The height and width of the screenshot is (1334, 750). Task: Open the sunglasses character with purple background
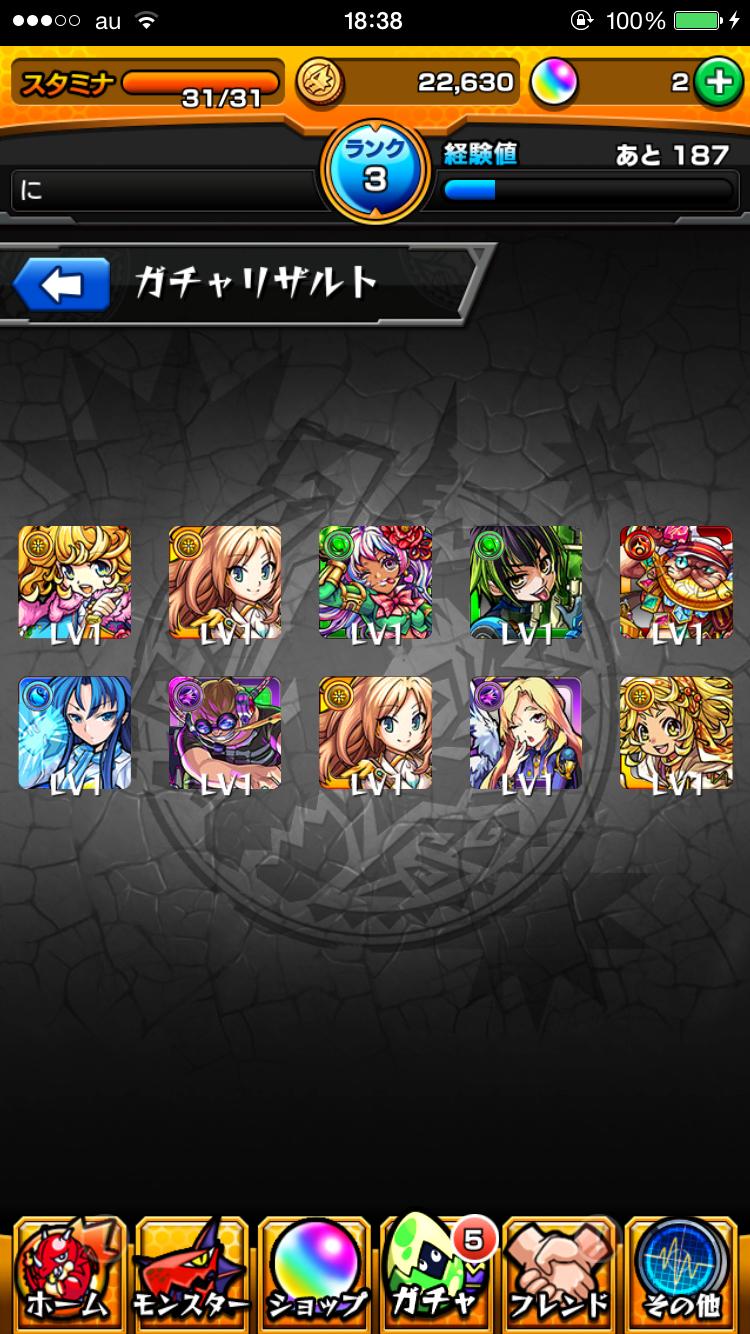[225, 733]
